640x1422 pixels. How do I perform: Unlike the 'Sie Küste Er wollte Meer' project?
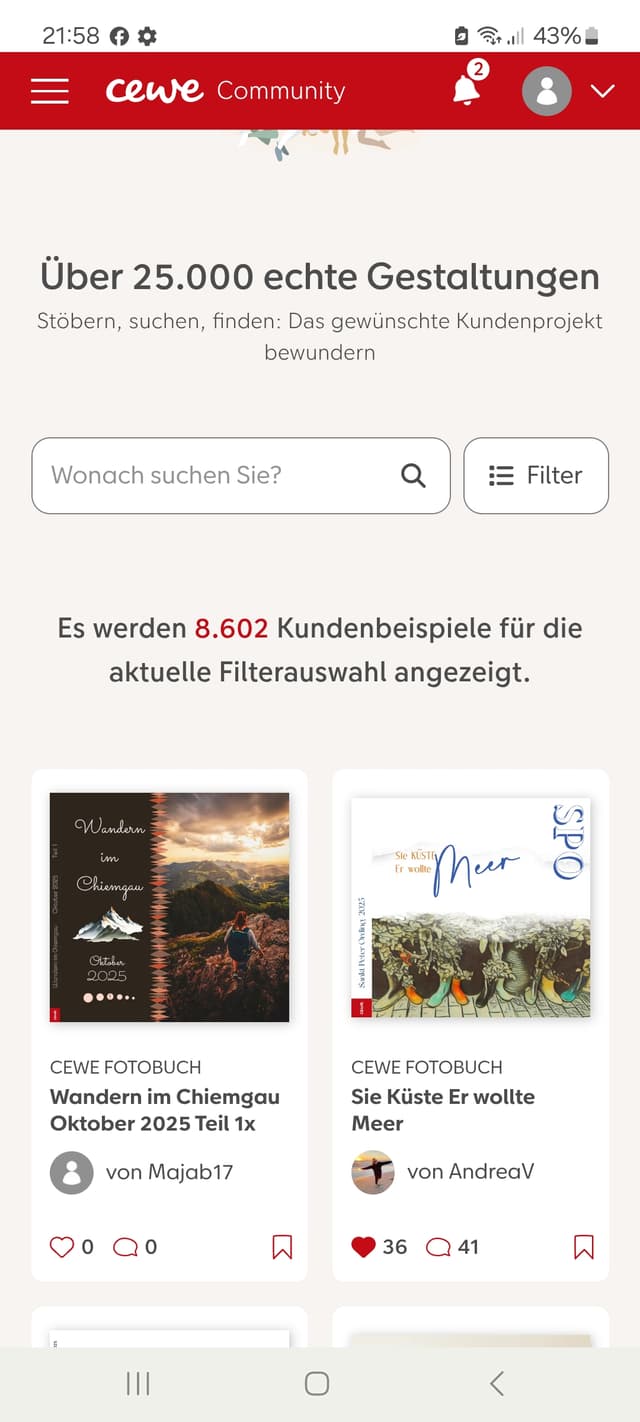(364, 1247)
